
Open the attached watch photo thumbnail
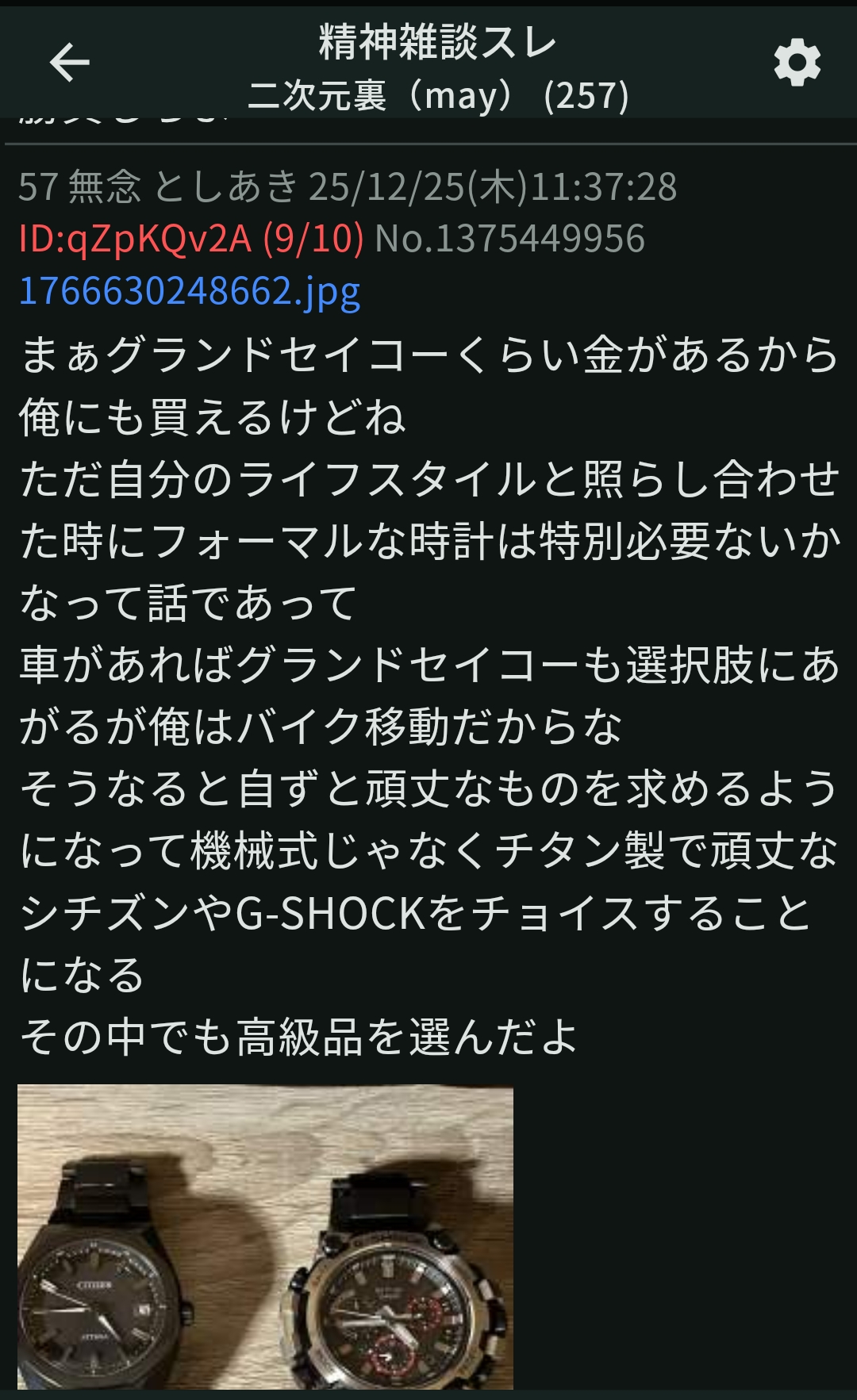pos(265,1236)
